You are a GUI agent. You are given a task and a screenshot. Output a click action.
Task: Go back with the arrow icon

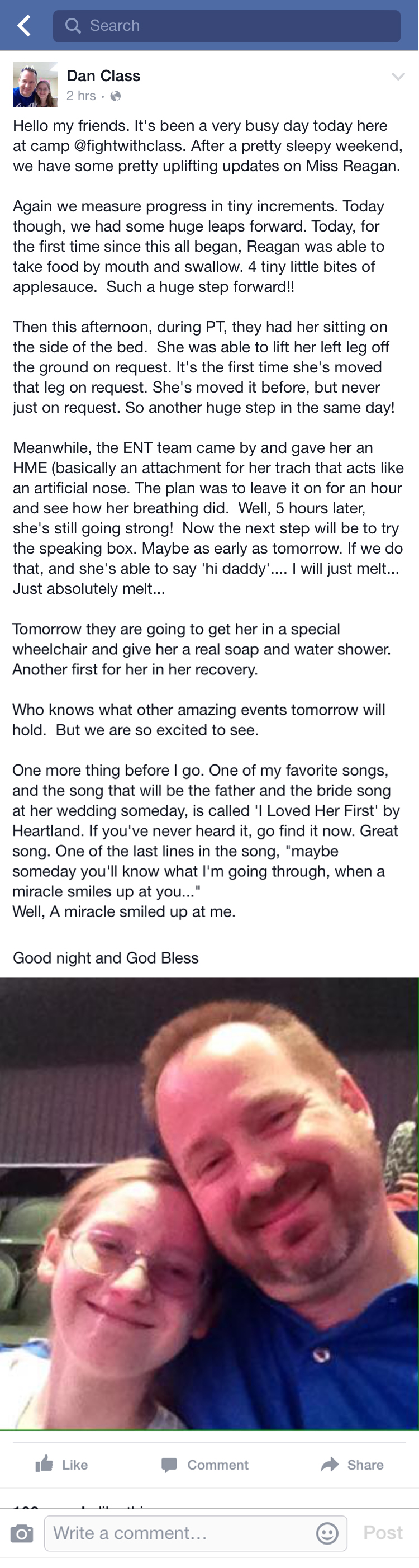(x=25, y=26)
